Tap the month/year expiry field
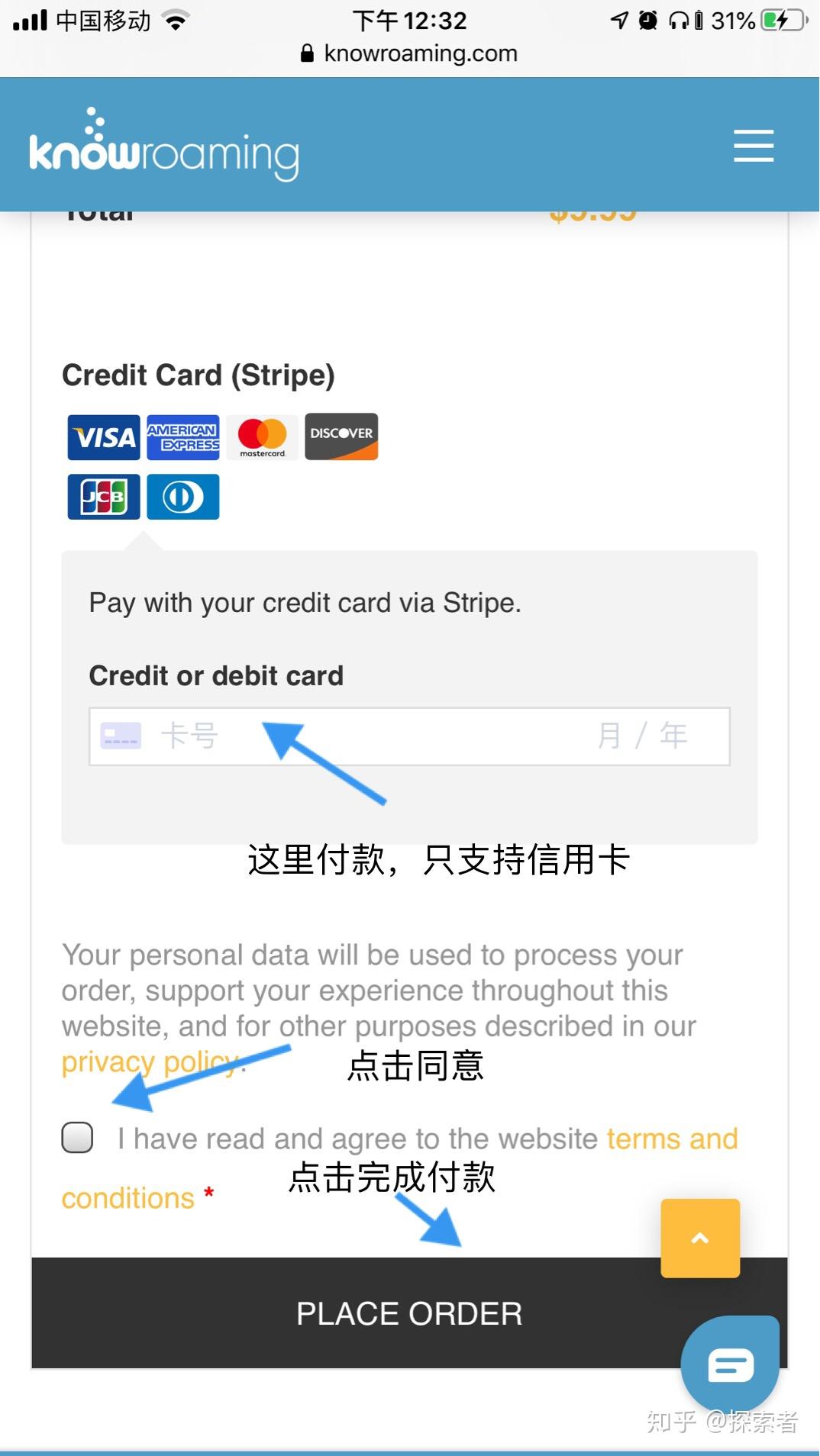Viewport: 820px width, 1456px height. (x=642, y=736)
